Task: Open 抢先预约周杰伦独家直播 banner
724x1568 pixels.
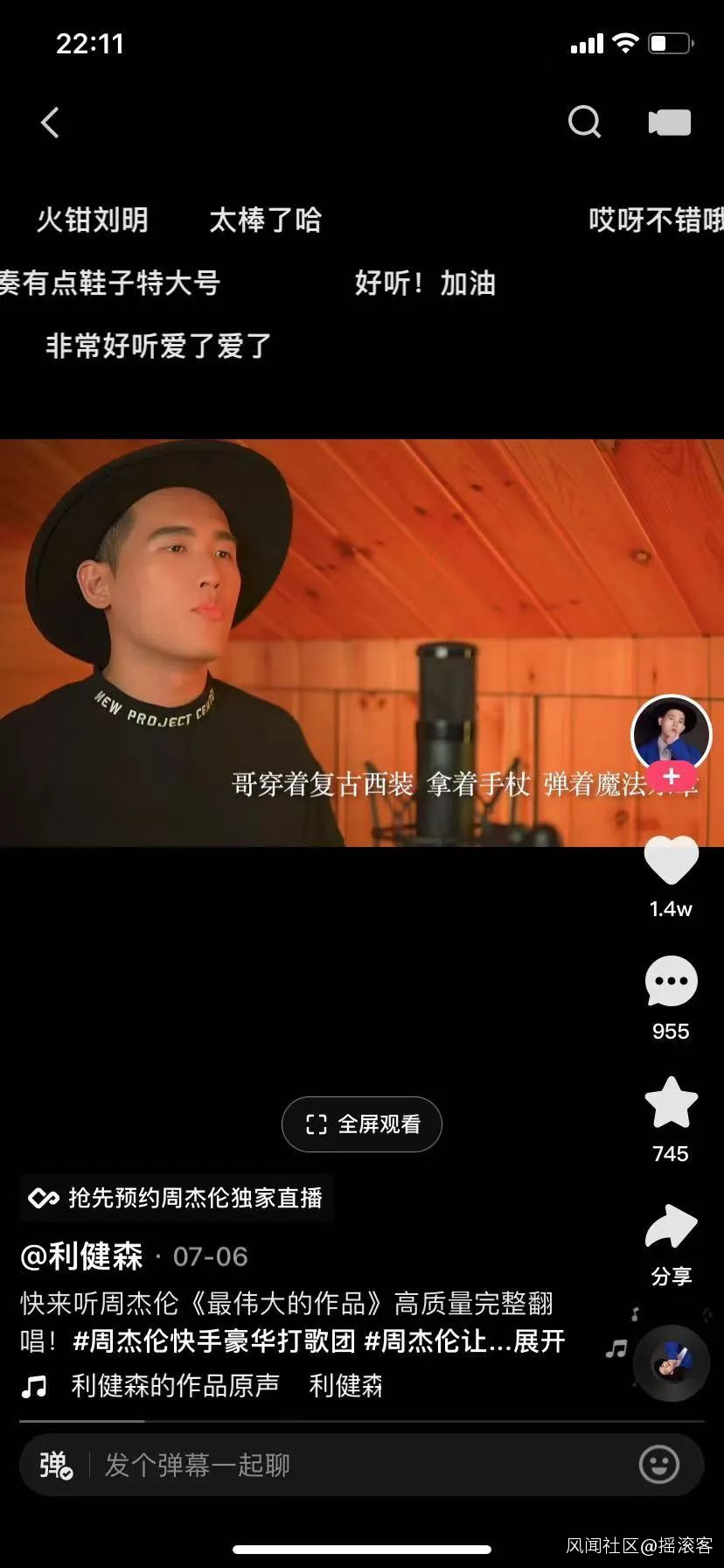Action: click(177, 1198)
